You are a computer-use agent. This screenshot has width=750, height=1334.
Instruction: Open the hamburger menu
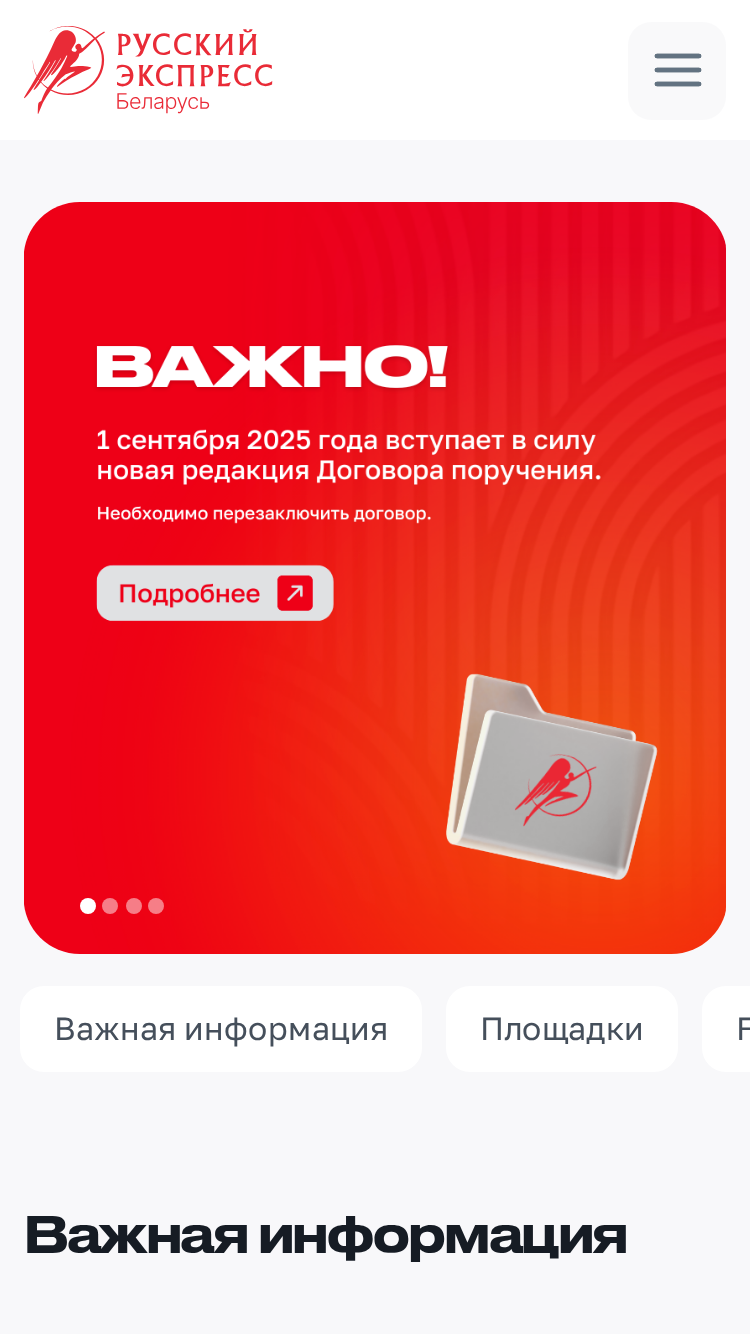(x=677, y=70)
